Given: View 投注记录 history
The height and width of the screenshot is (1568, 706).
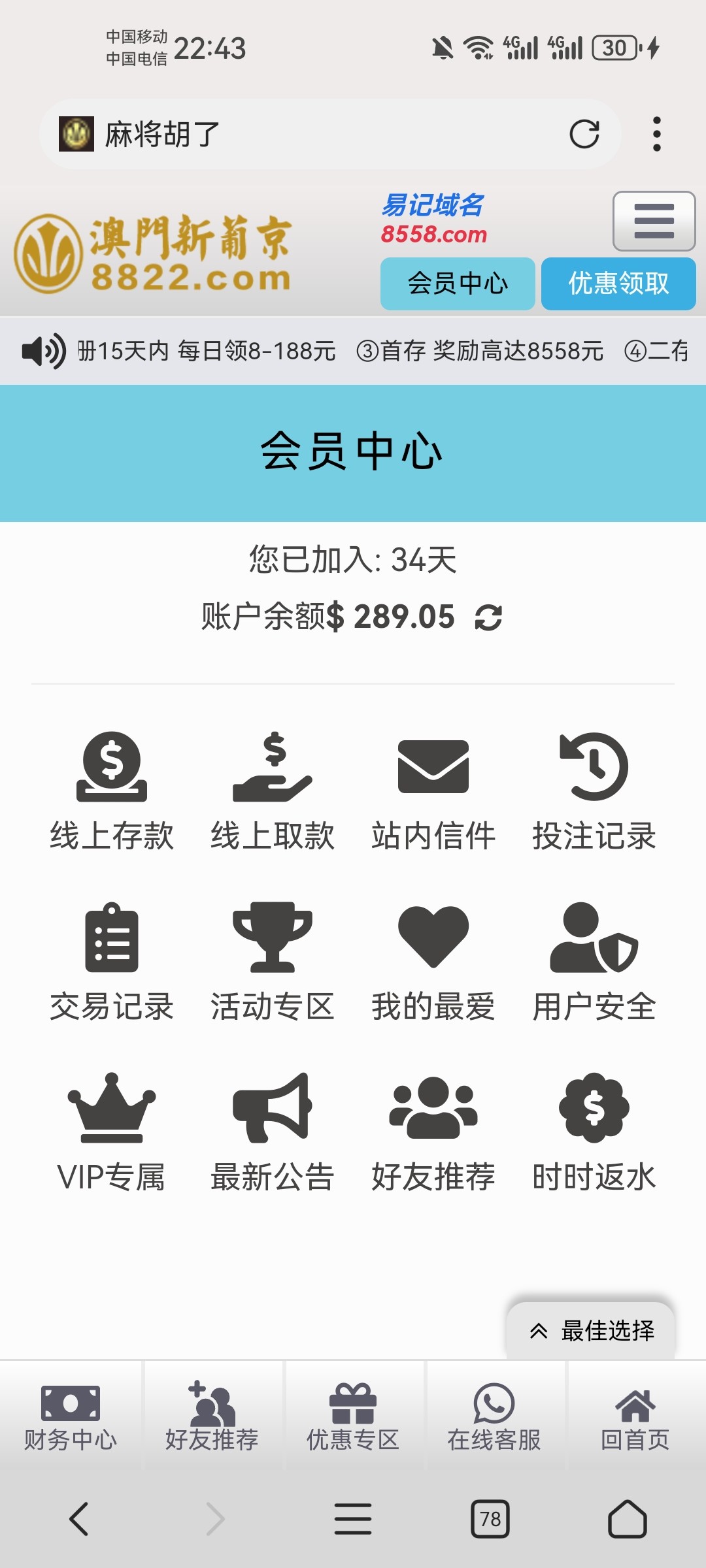Looking at the screenshot, I should [594, 791].
